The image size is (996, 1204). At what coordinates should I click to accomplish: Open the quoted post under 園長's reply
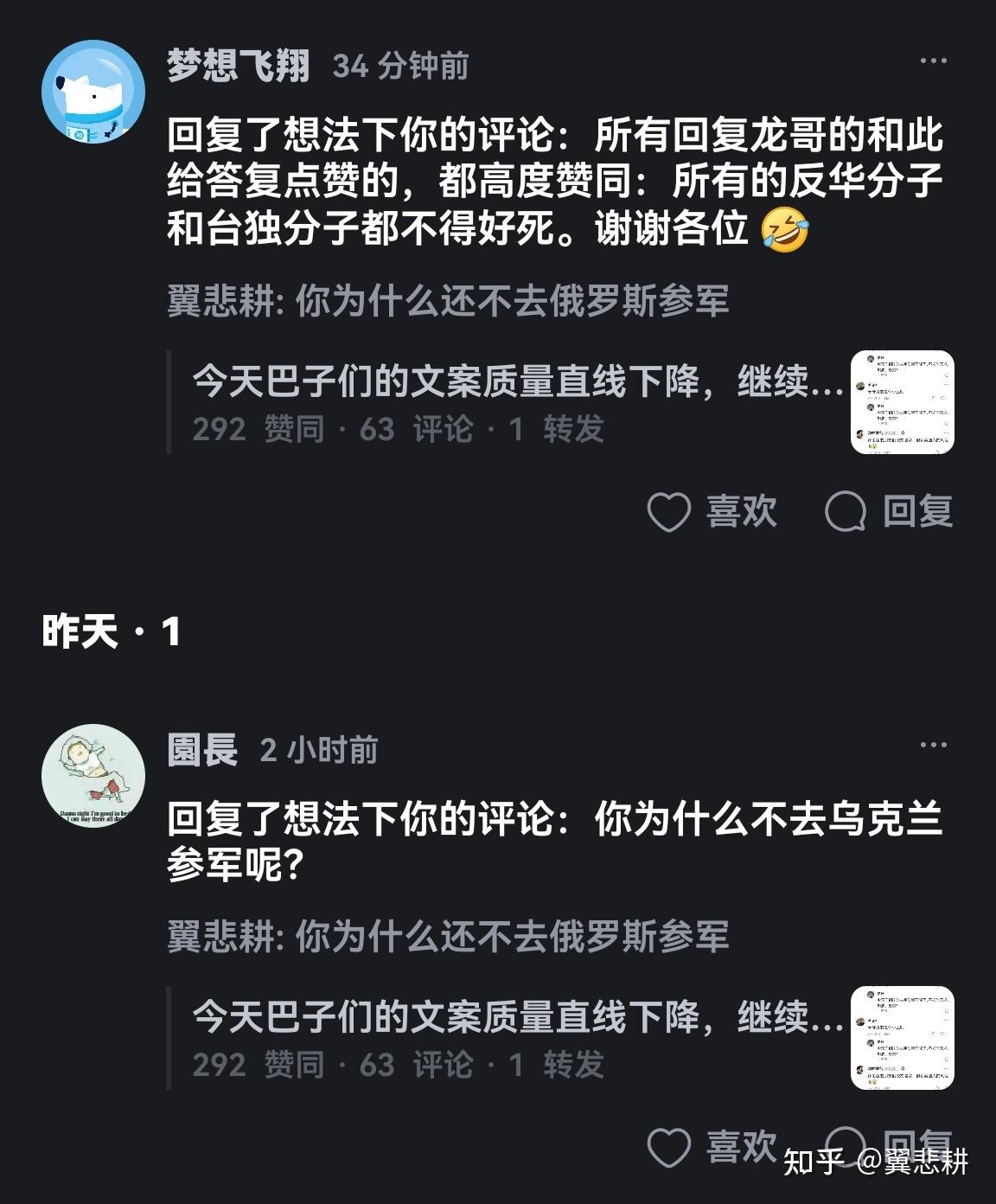click(519, 1038)
